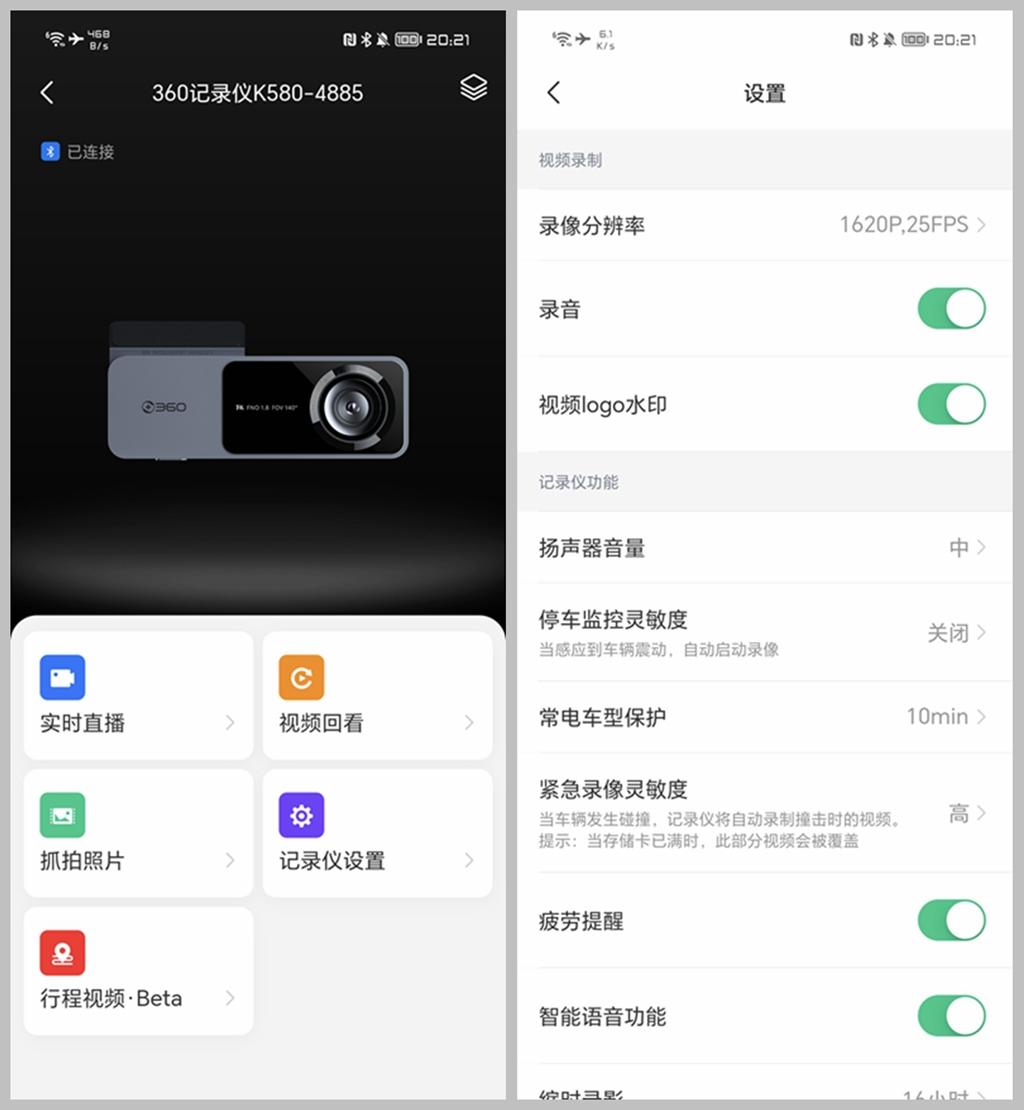Disable the 视频logo水印 watermark switch
Image resolution: width=1024 pixels, height=1110 pixels.
(x=951, y=404)
